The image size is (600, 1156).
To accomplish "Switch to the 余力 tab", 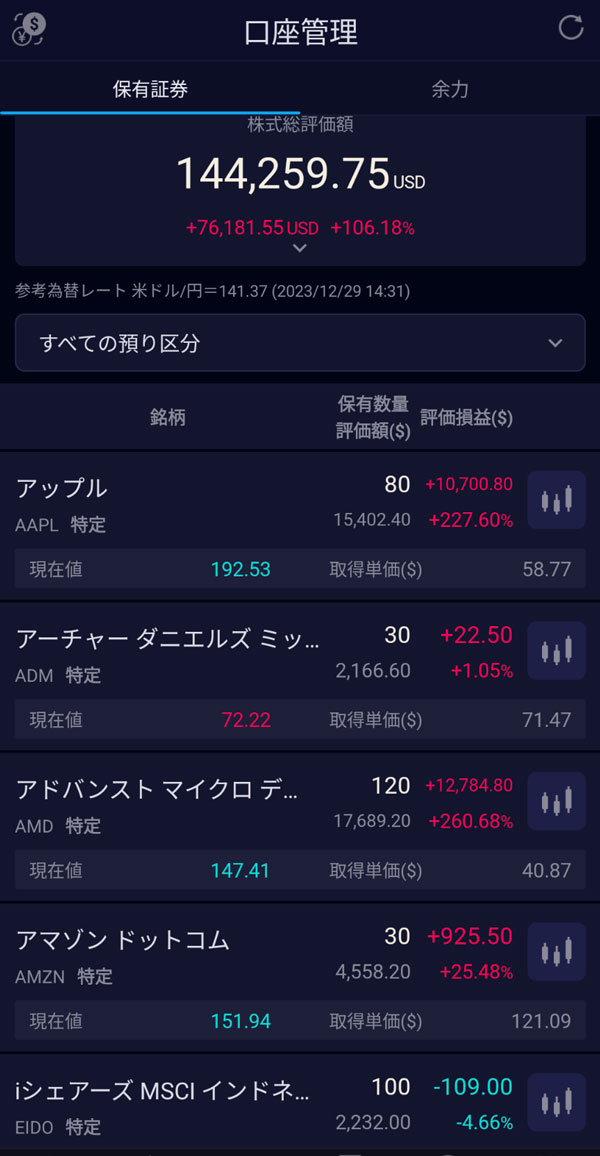I will 449,89.
